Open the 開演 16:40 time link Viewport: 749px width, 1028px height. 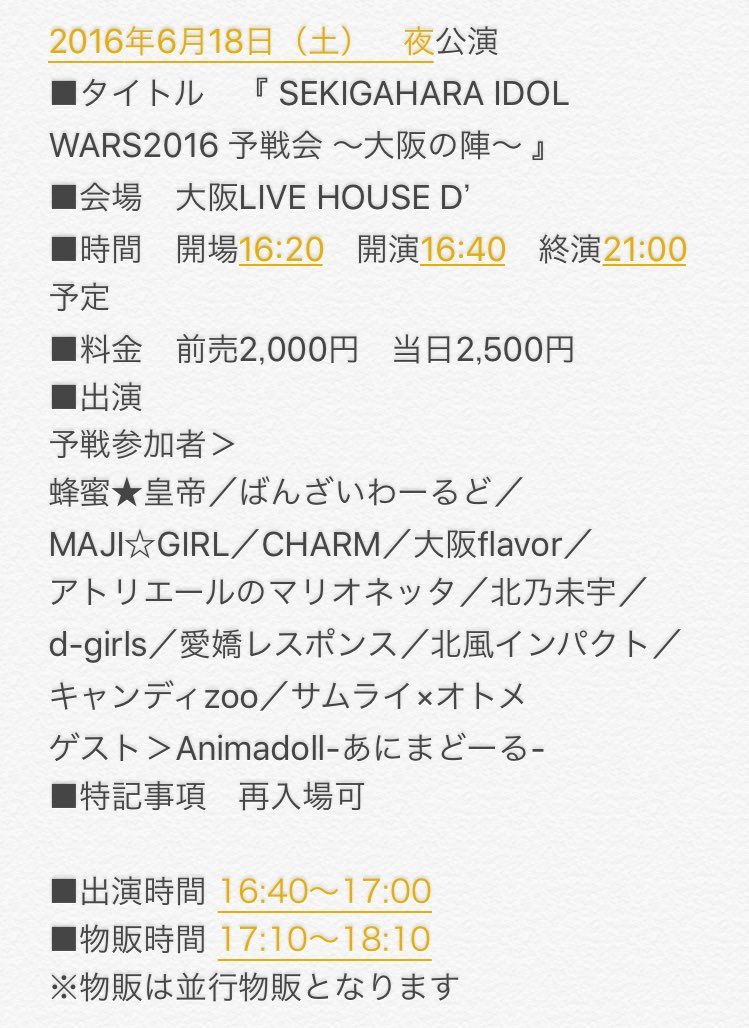pos(463,248)
